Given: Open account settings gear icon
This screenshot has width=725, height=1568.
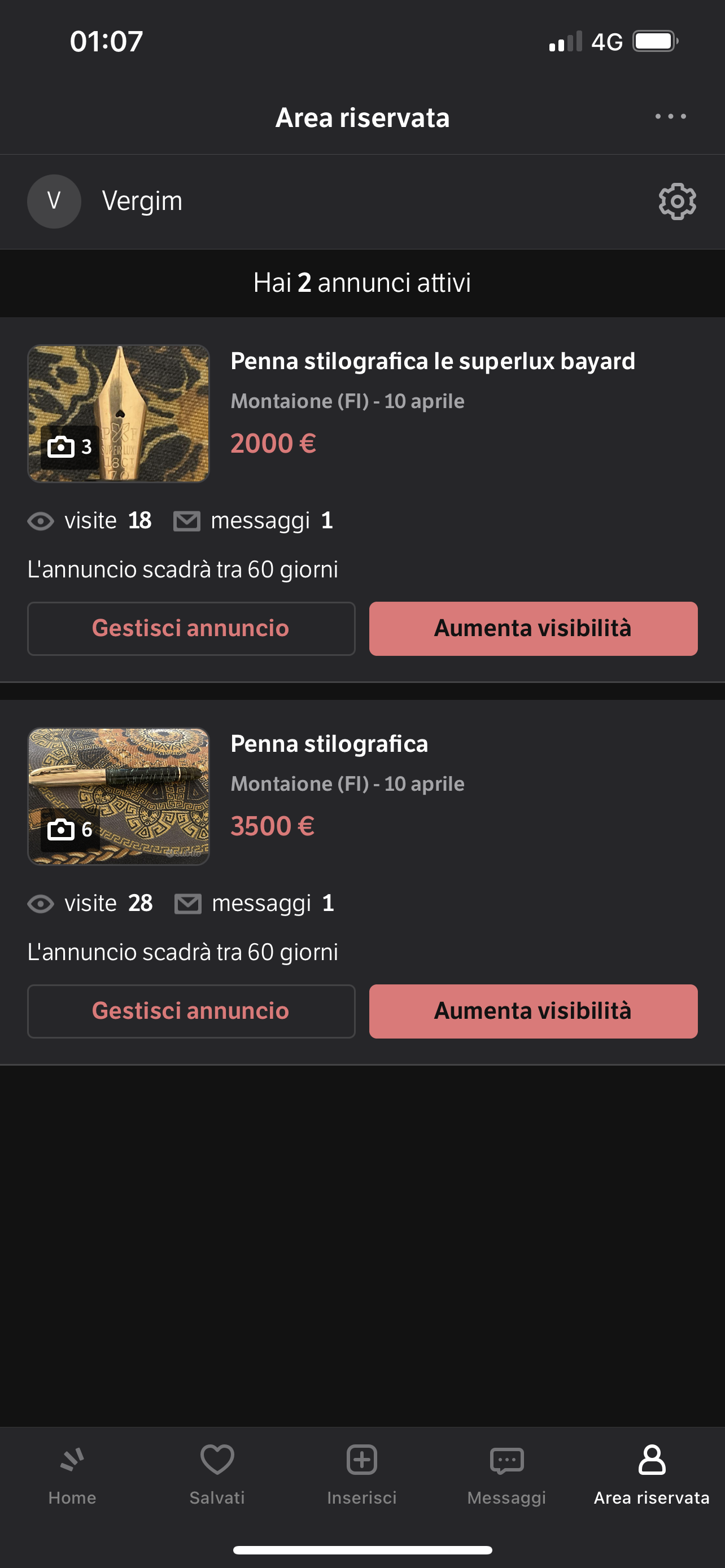Looking at the screenshot, I should pyautogui.click(x=677, y=202).
